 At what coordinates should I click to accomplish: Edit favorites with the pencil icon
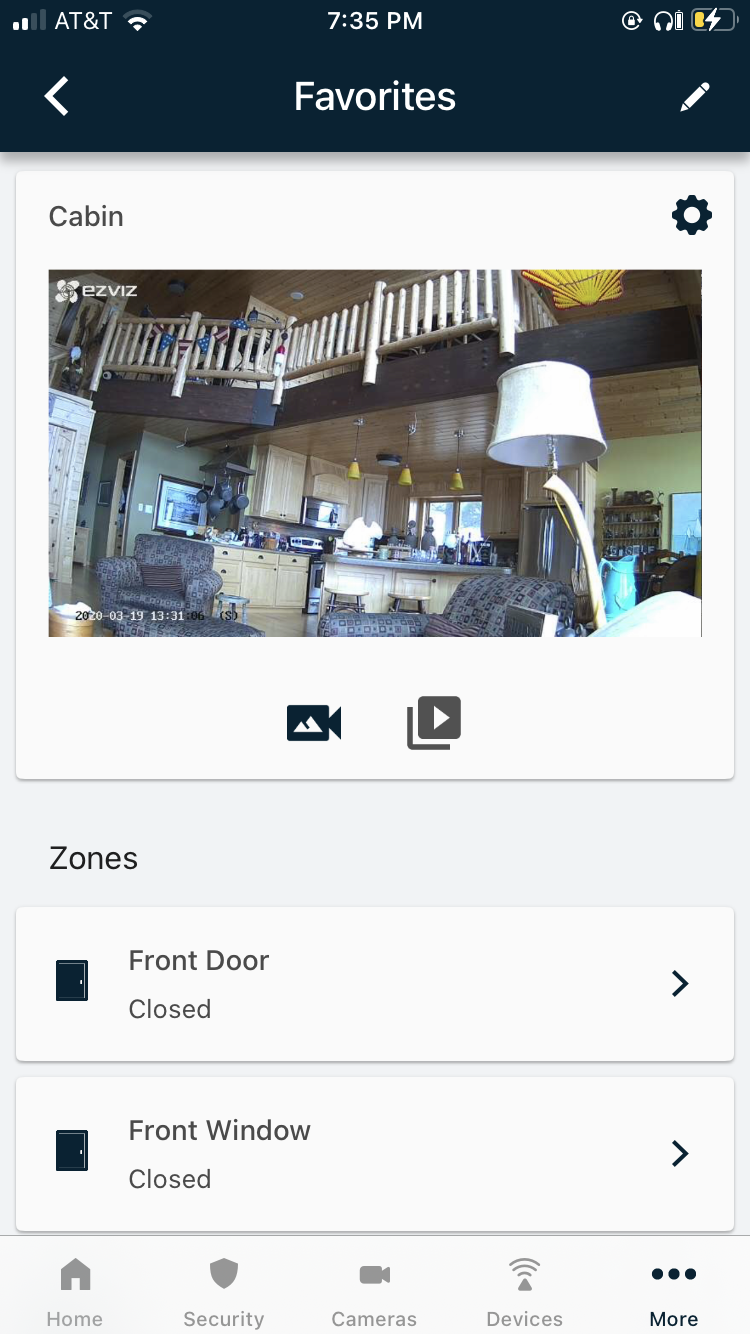tap(694, 97)
